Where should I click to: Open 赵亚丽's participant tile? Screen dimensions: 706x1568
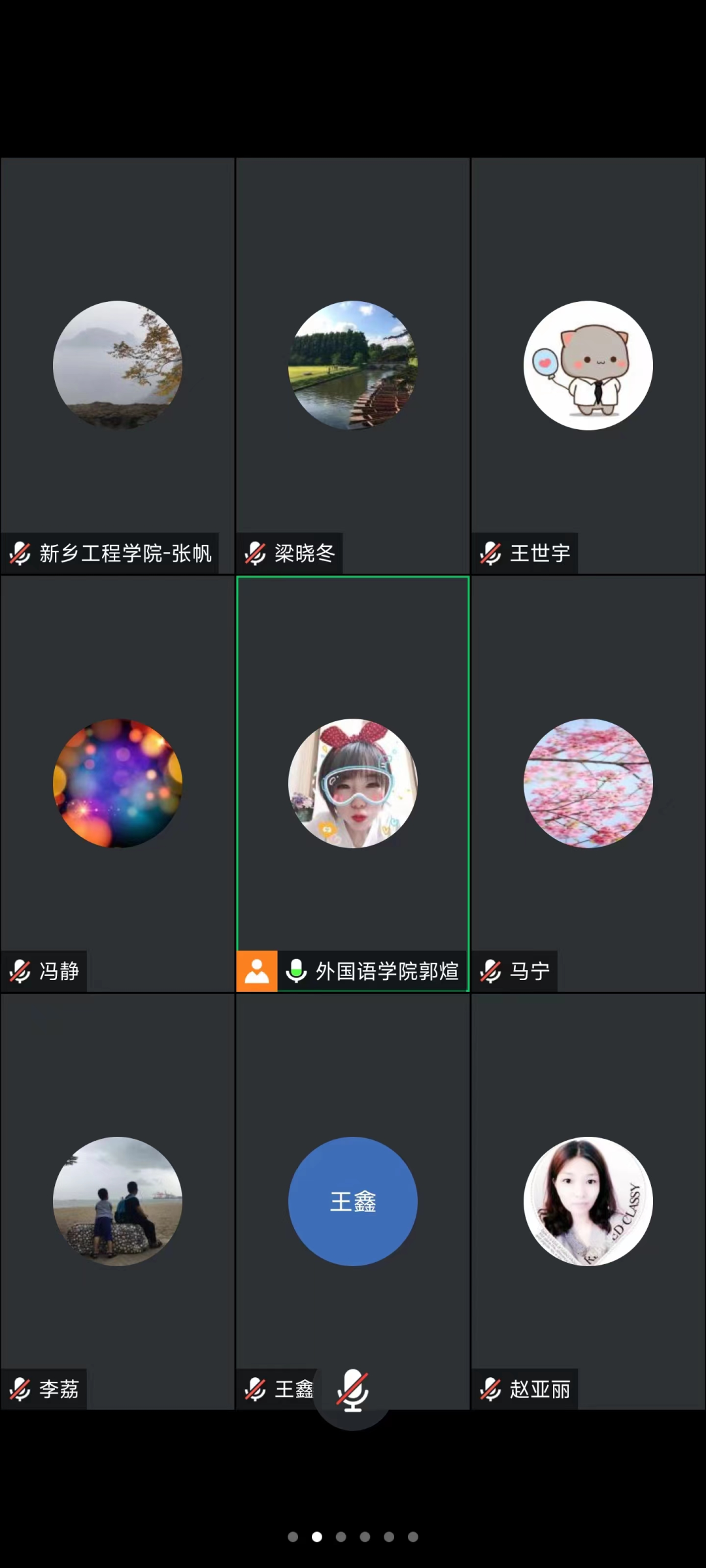588,1201
